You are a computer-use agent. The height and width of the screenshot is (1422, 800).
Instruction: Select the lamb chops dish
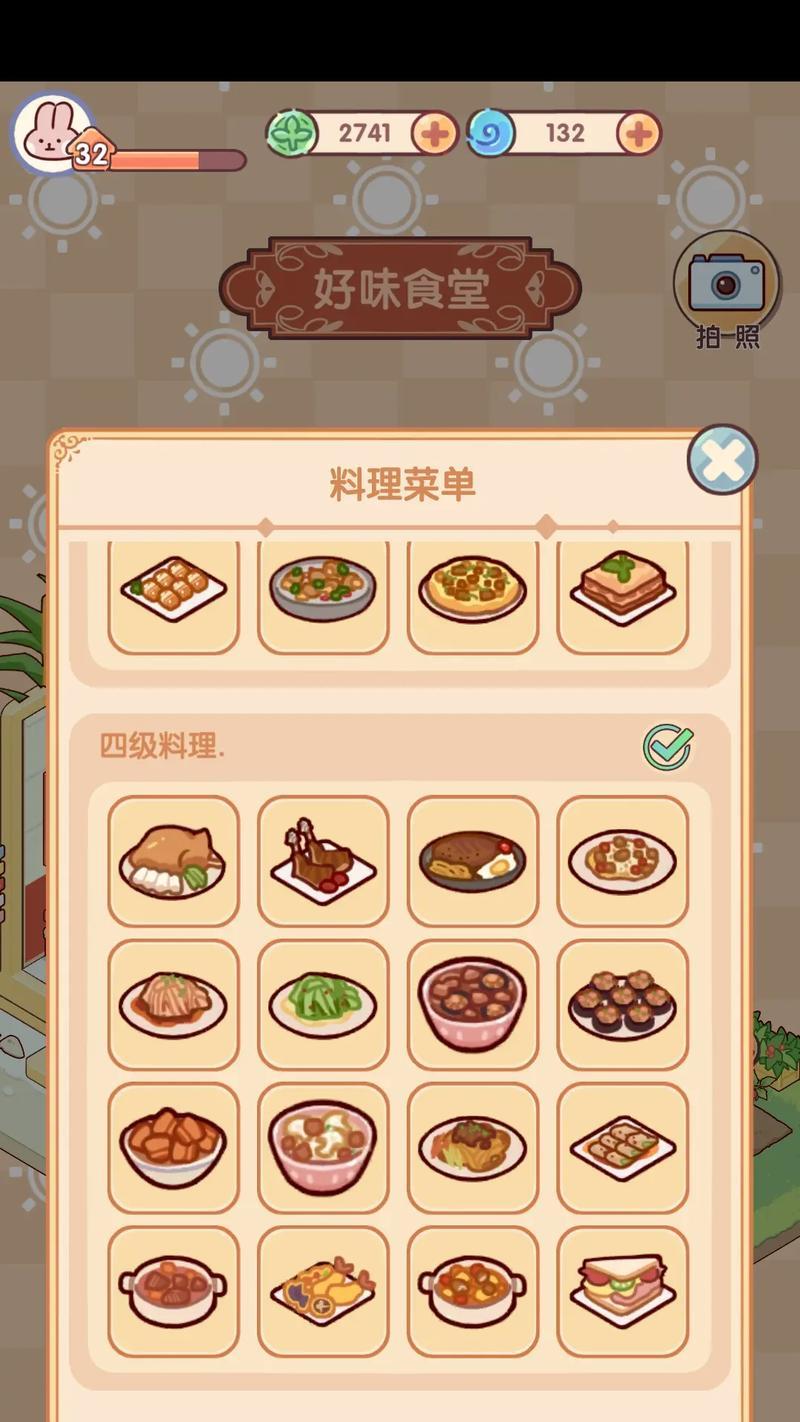(x=323, y=860)
